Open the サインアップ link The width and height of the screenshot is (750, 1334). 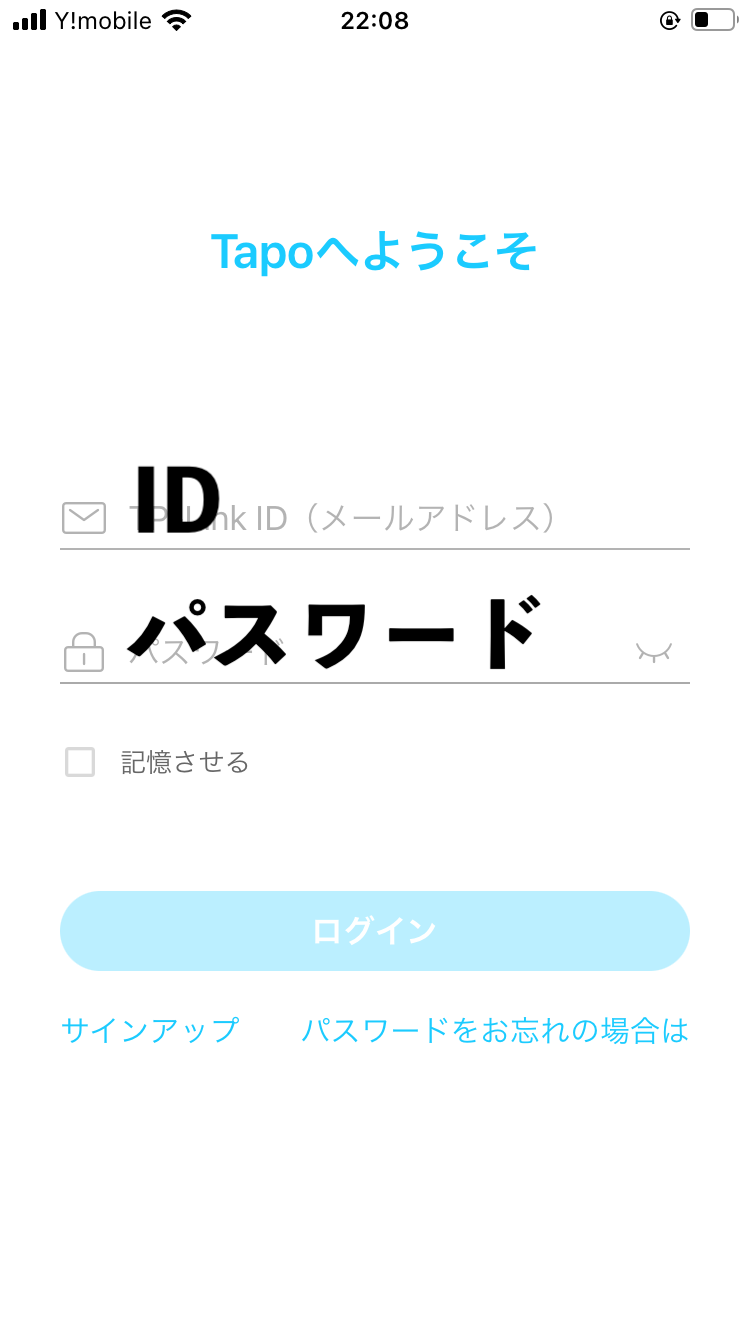click(150, 1030)
